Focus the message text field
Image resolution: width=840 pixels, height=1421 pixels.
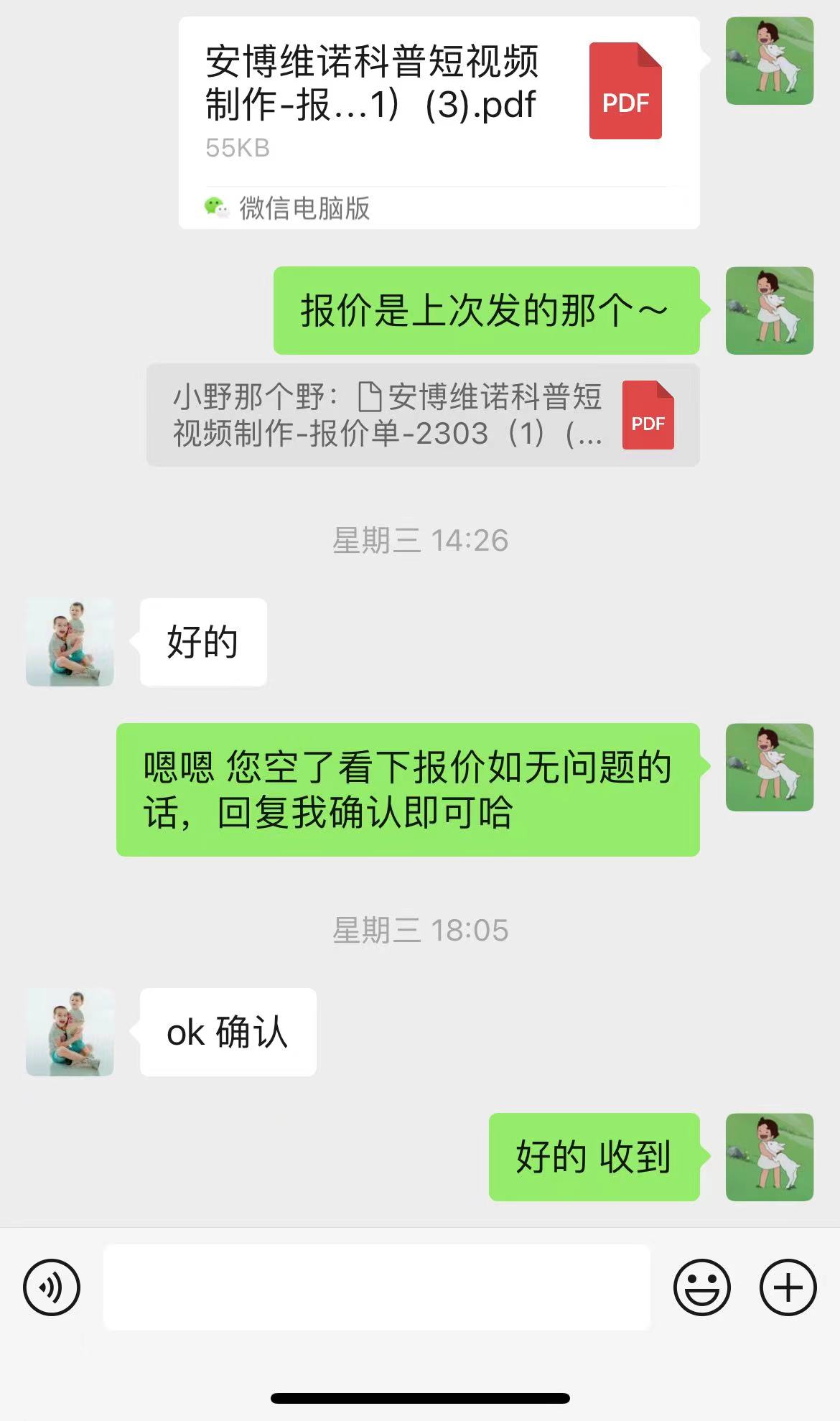click(376, 1287)
